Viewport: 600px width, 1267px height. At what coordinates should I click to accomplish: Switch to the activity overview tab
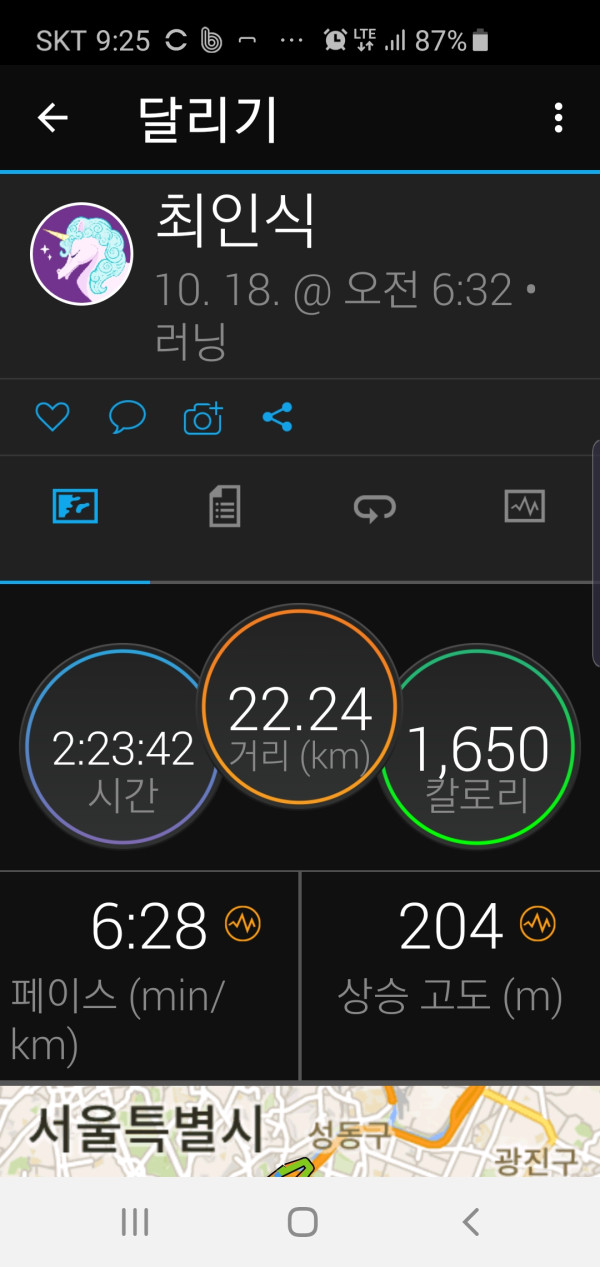click(x=75, y=508)
